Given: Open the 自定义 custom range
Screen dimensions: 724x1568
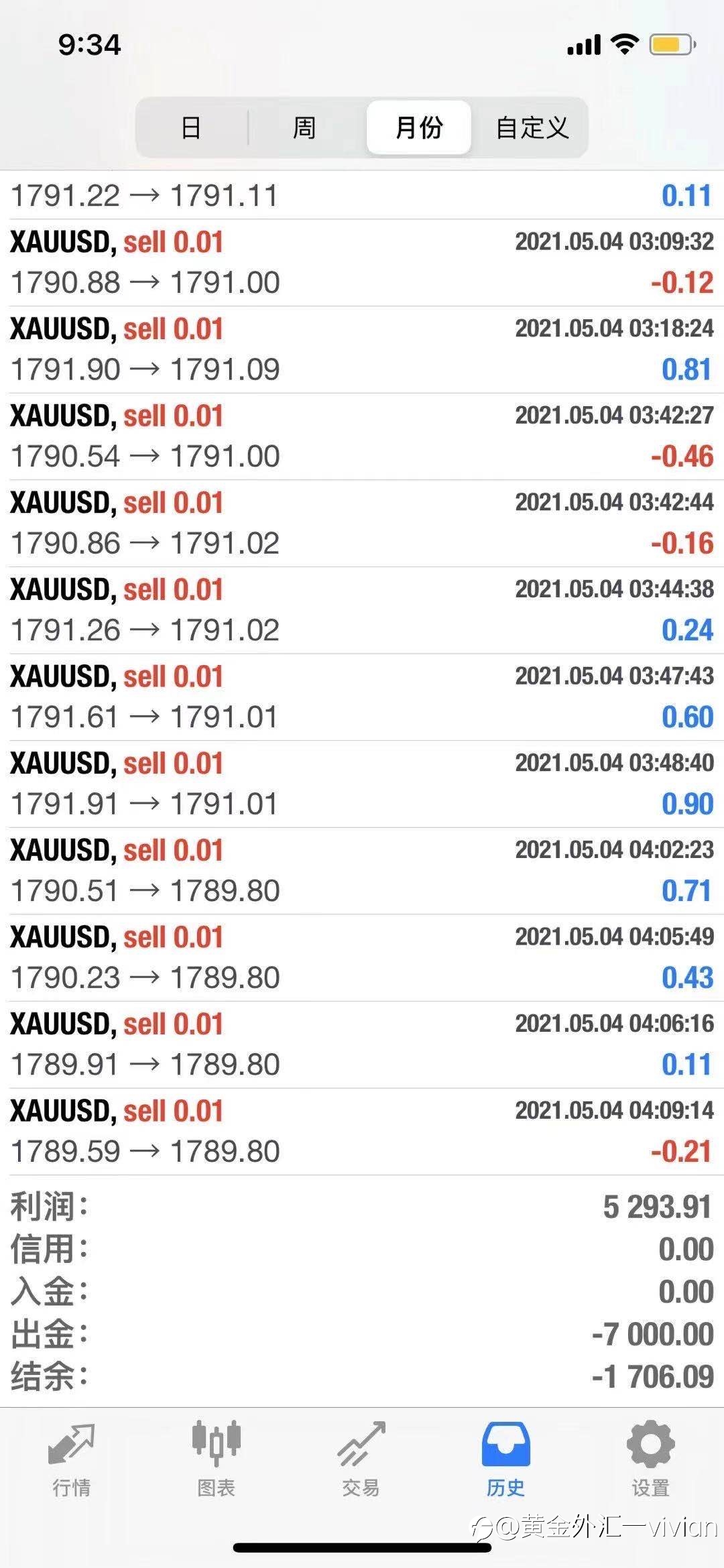Looking at the screenshot, I should (532, 127).
